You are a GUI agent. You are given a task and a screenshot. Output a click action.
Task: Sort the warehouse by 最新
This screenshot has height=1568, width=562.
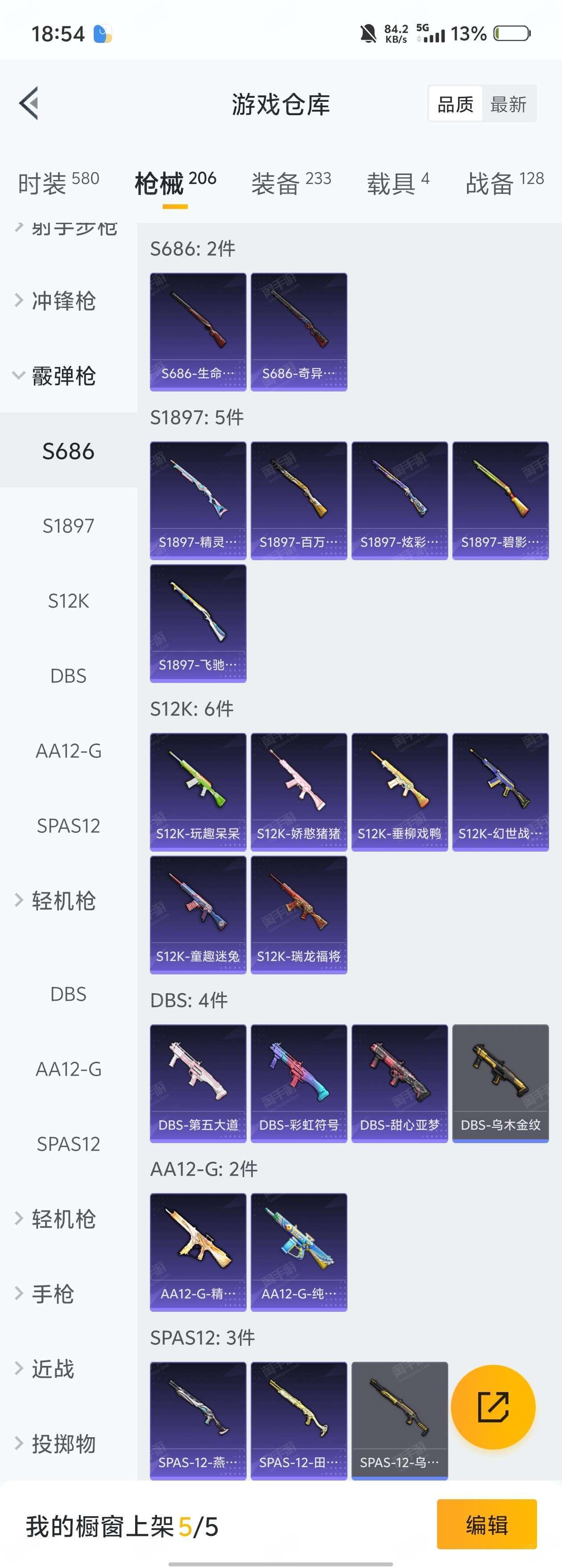click(508, 104)
